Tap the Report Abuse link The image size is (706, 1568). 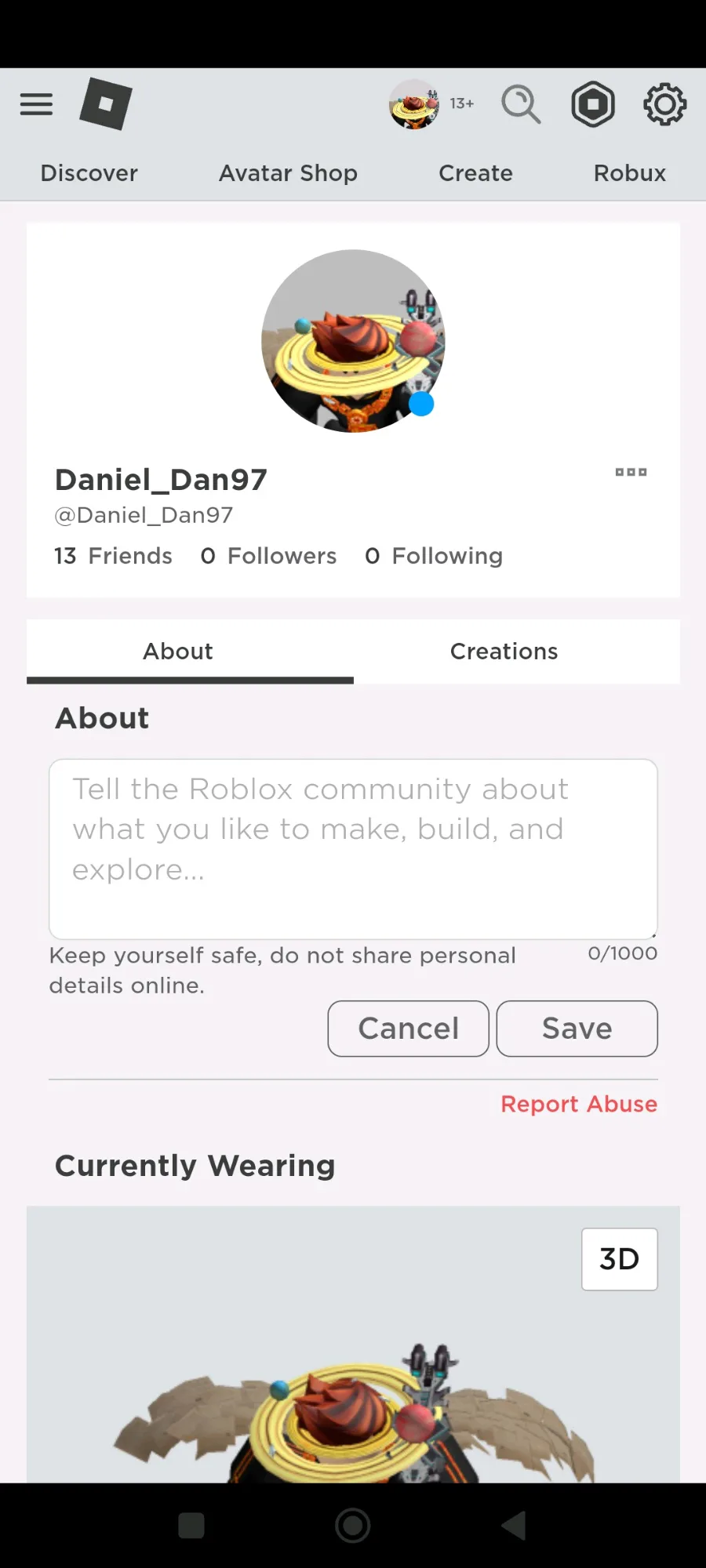pos(579,1104)
